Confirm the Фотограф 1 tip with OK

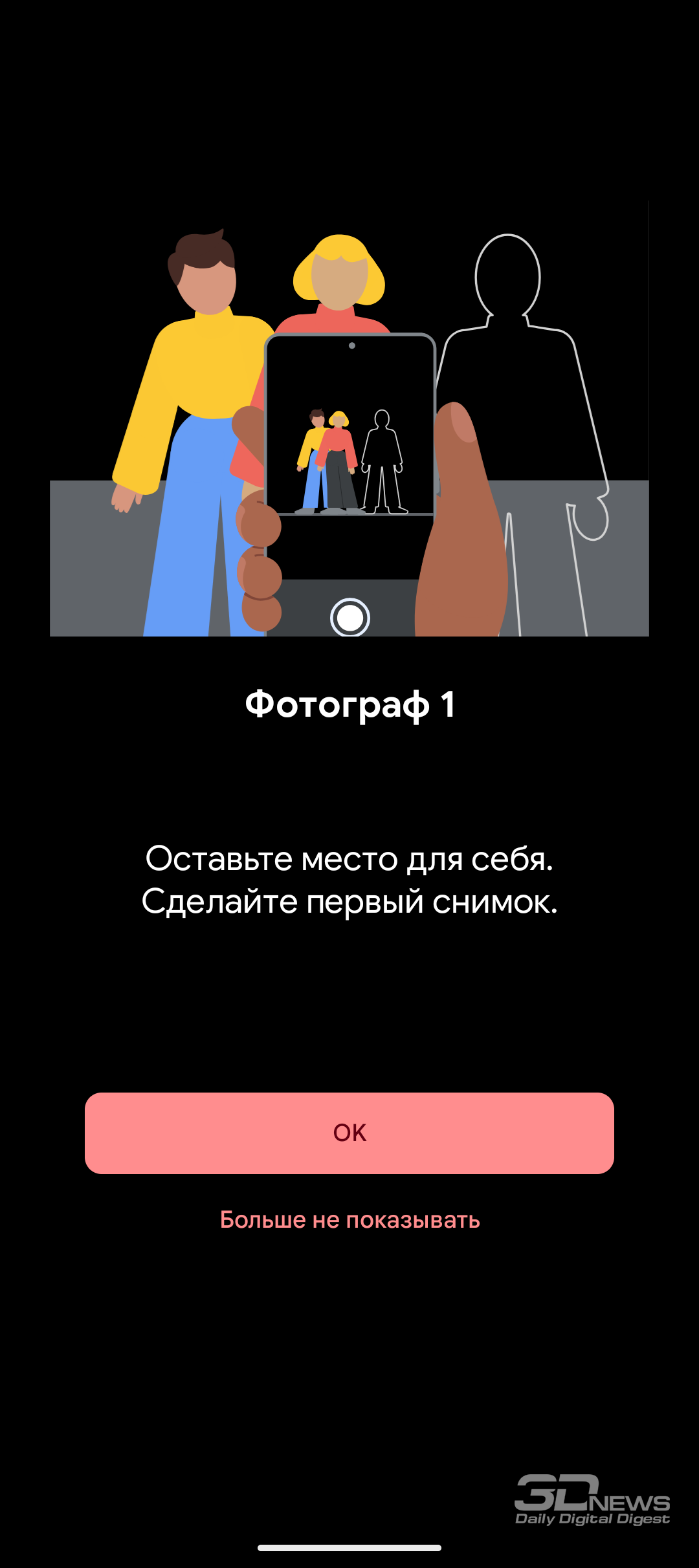click(349, 1133)
